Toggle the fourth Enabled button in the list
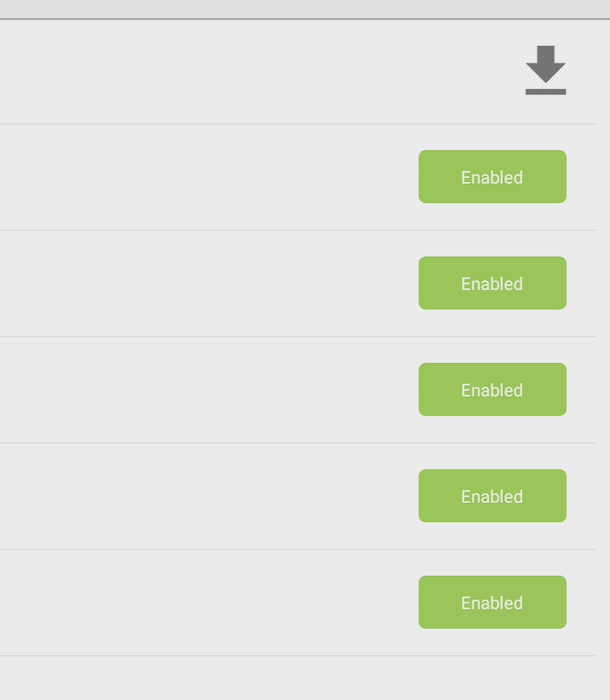The height and width of the screenshot is (700, 610). pos(492,496)
